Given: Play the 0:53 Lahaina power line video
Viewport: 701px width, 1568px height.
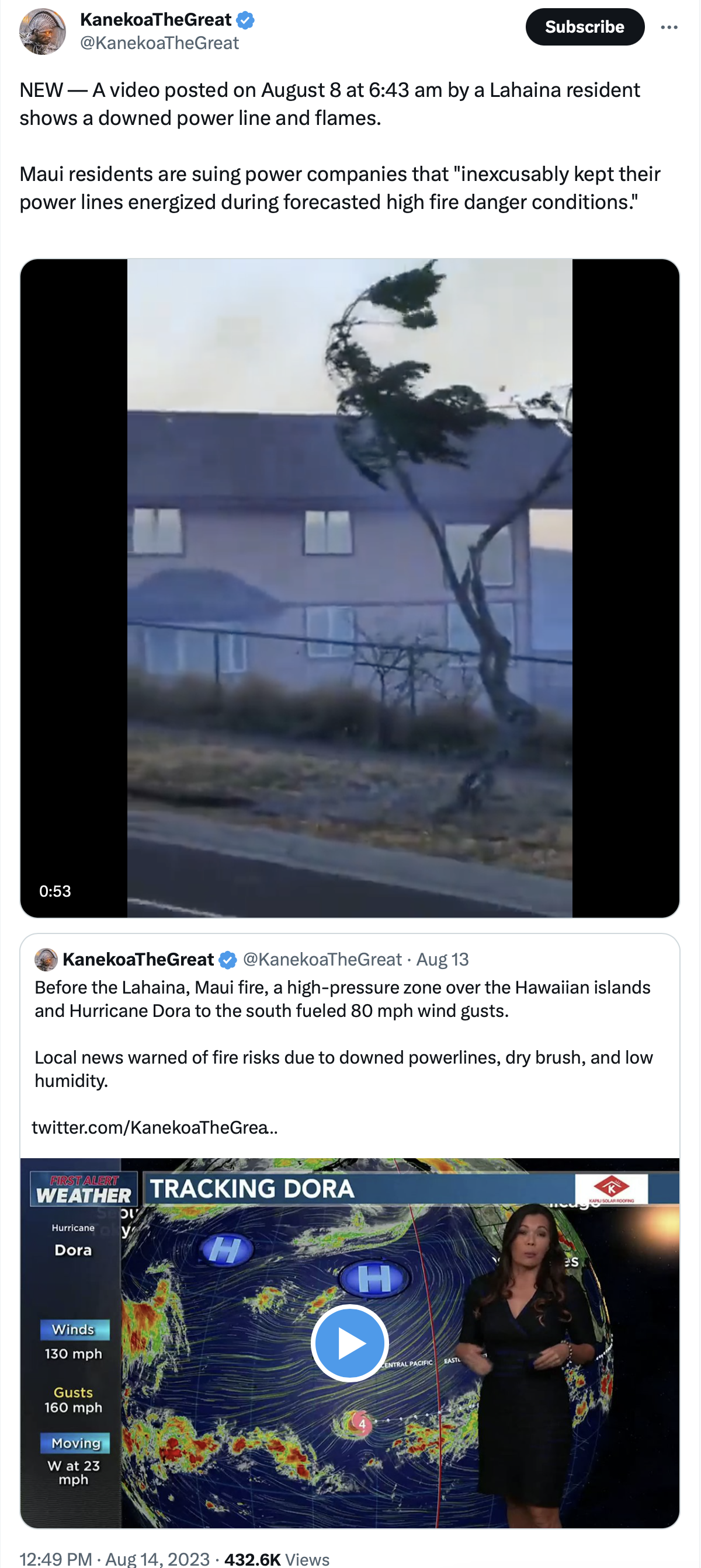Looking at the screenshot, I should (349, 588).
